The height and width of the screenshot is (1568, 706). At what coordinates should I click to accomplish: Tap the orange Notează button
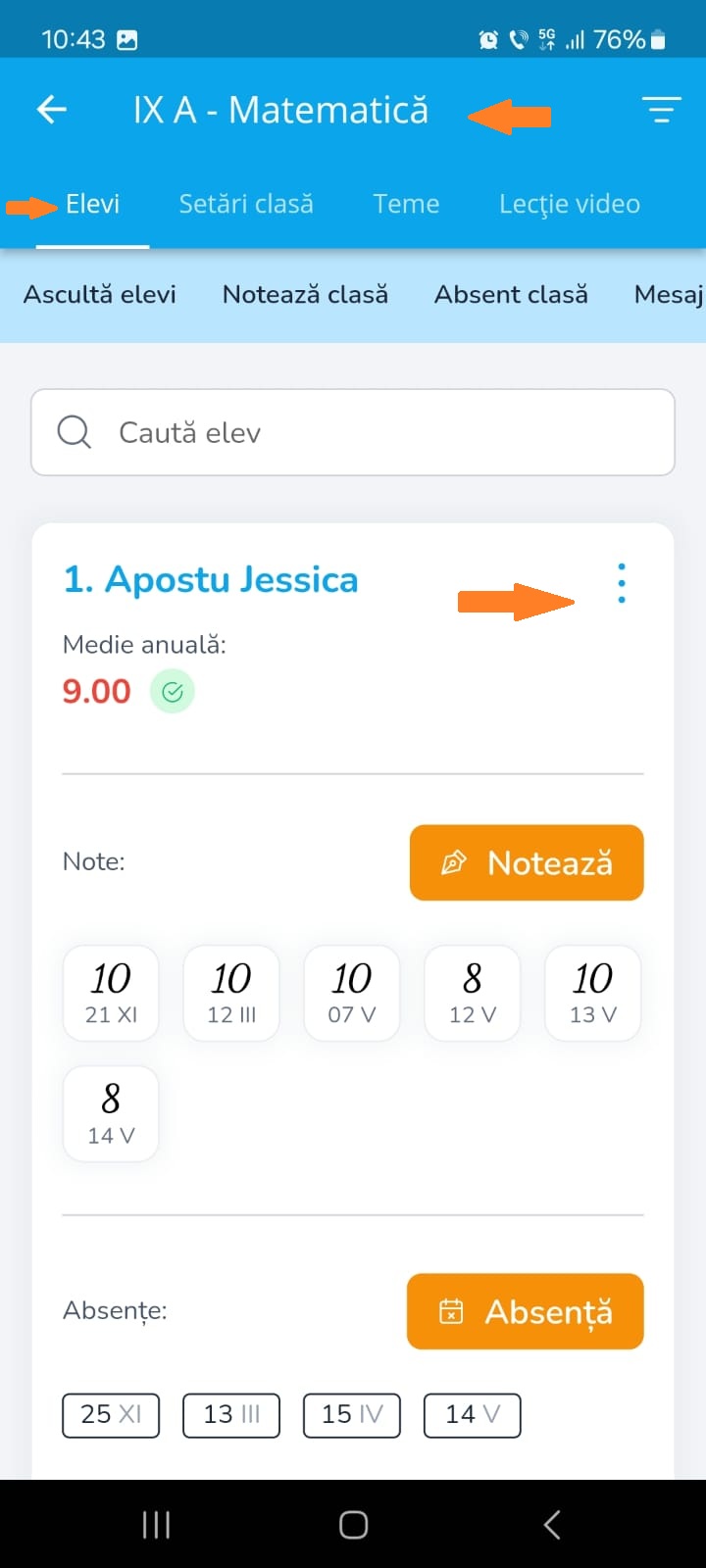[x=527, y=862]
